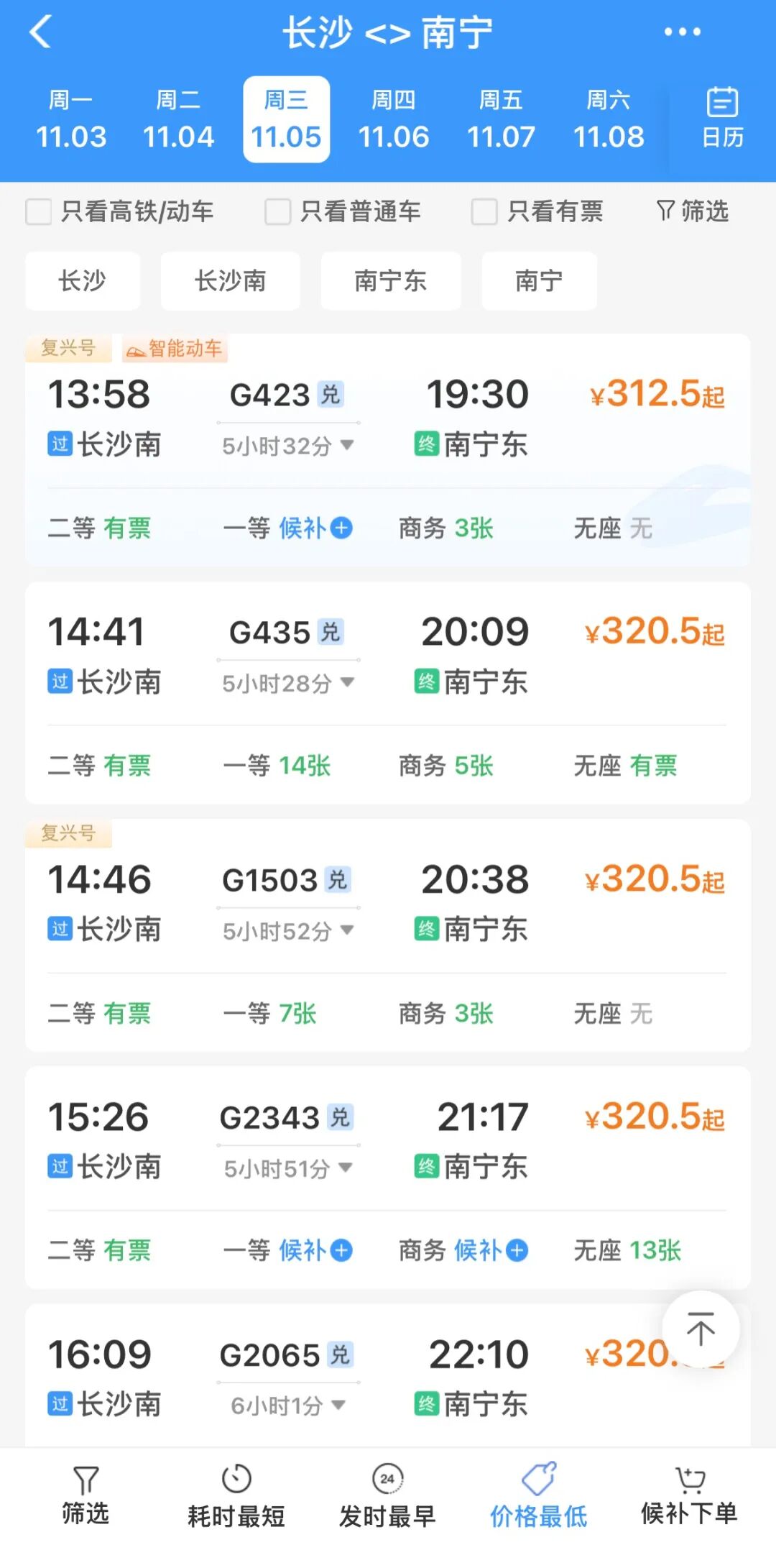
Task: Go back to the previous page
Action: point(41,32)
